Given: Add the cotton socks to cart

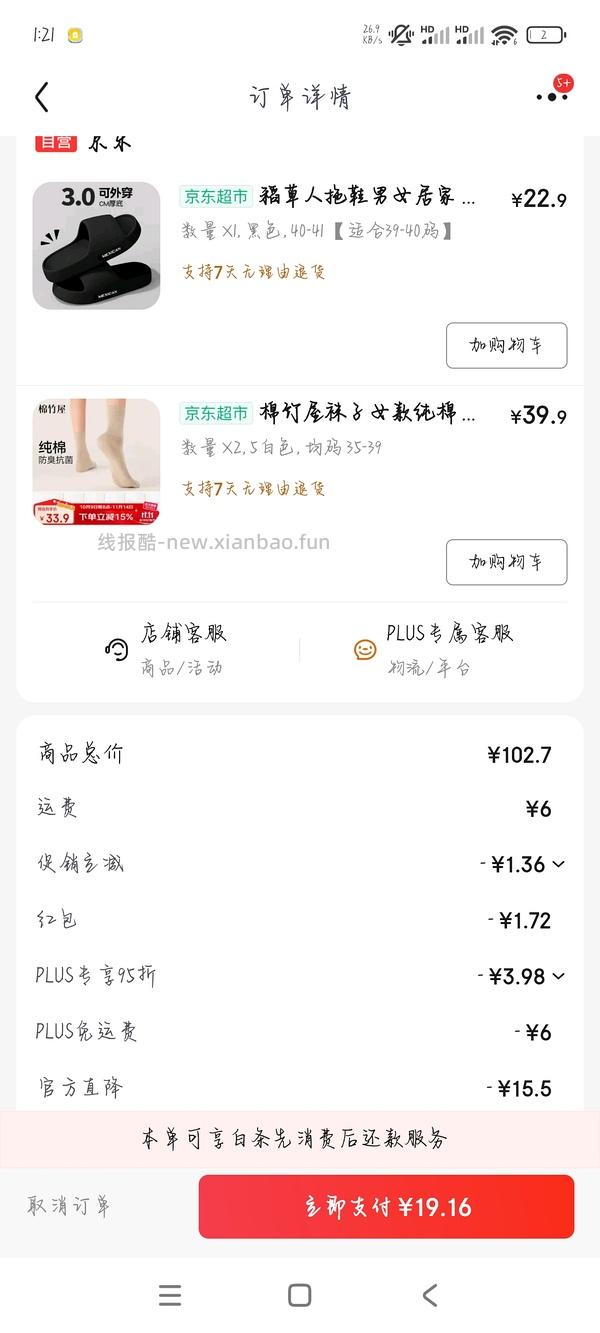Looking at the screenshot, I should pyautogui.click(x=506, y=562).
